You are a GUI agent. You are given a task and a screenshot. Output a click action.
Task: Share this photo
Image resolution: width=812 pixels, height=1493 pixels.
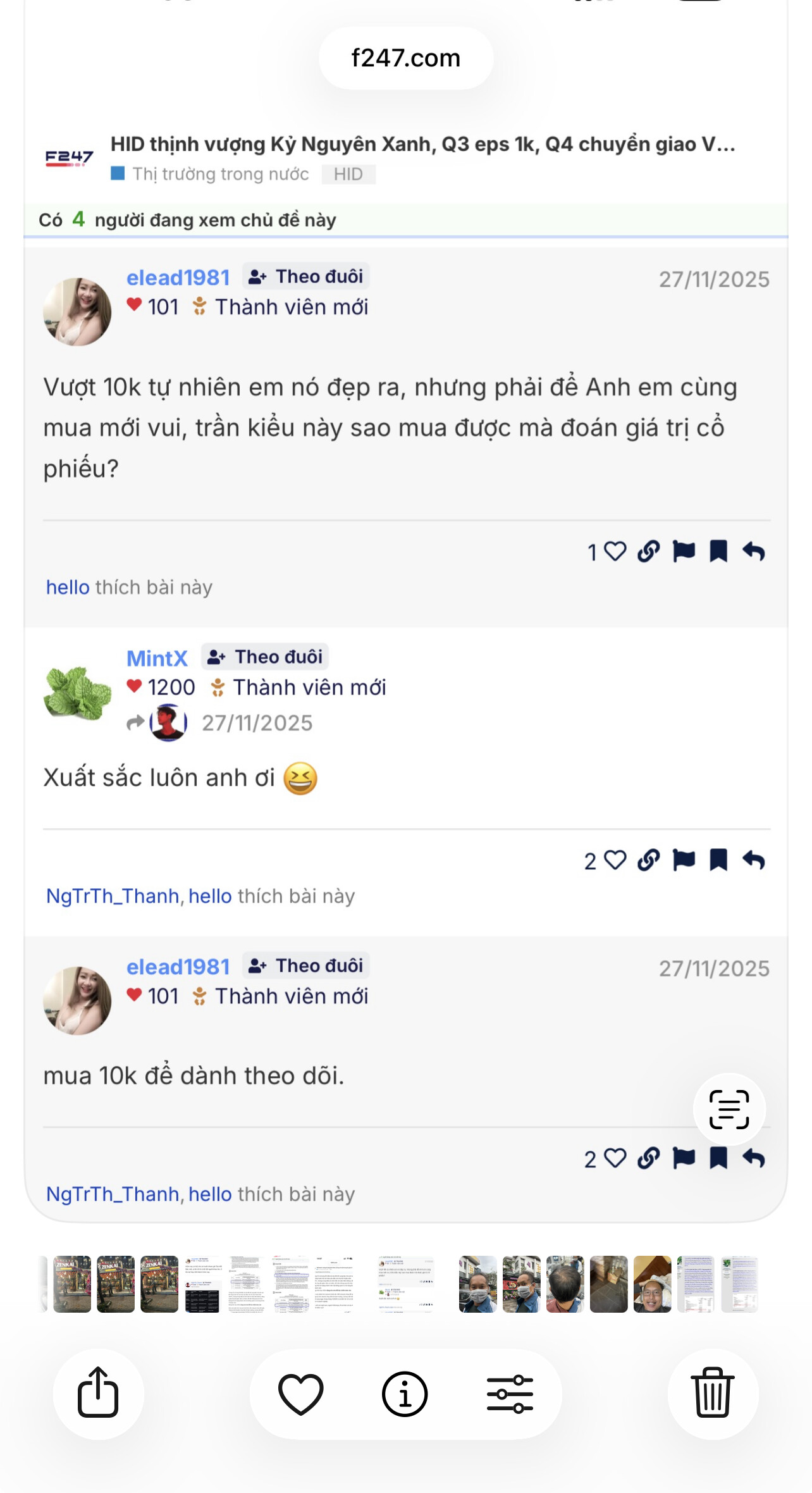point(98,1394)
